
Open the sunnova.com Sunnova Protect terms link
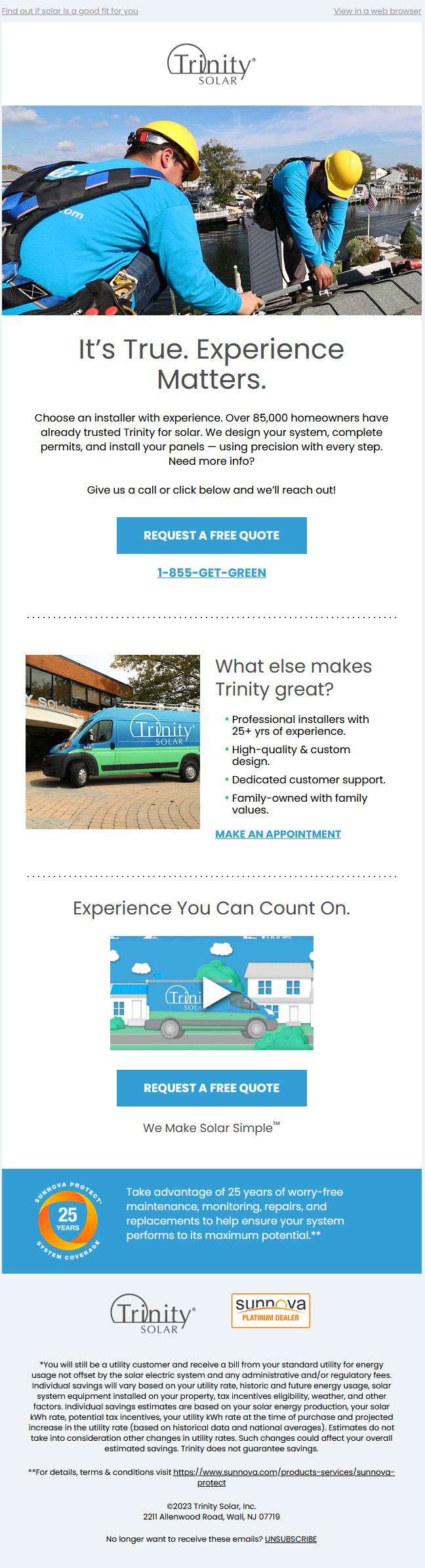pyautogui.click(x=283, y=1472)
